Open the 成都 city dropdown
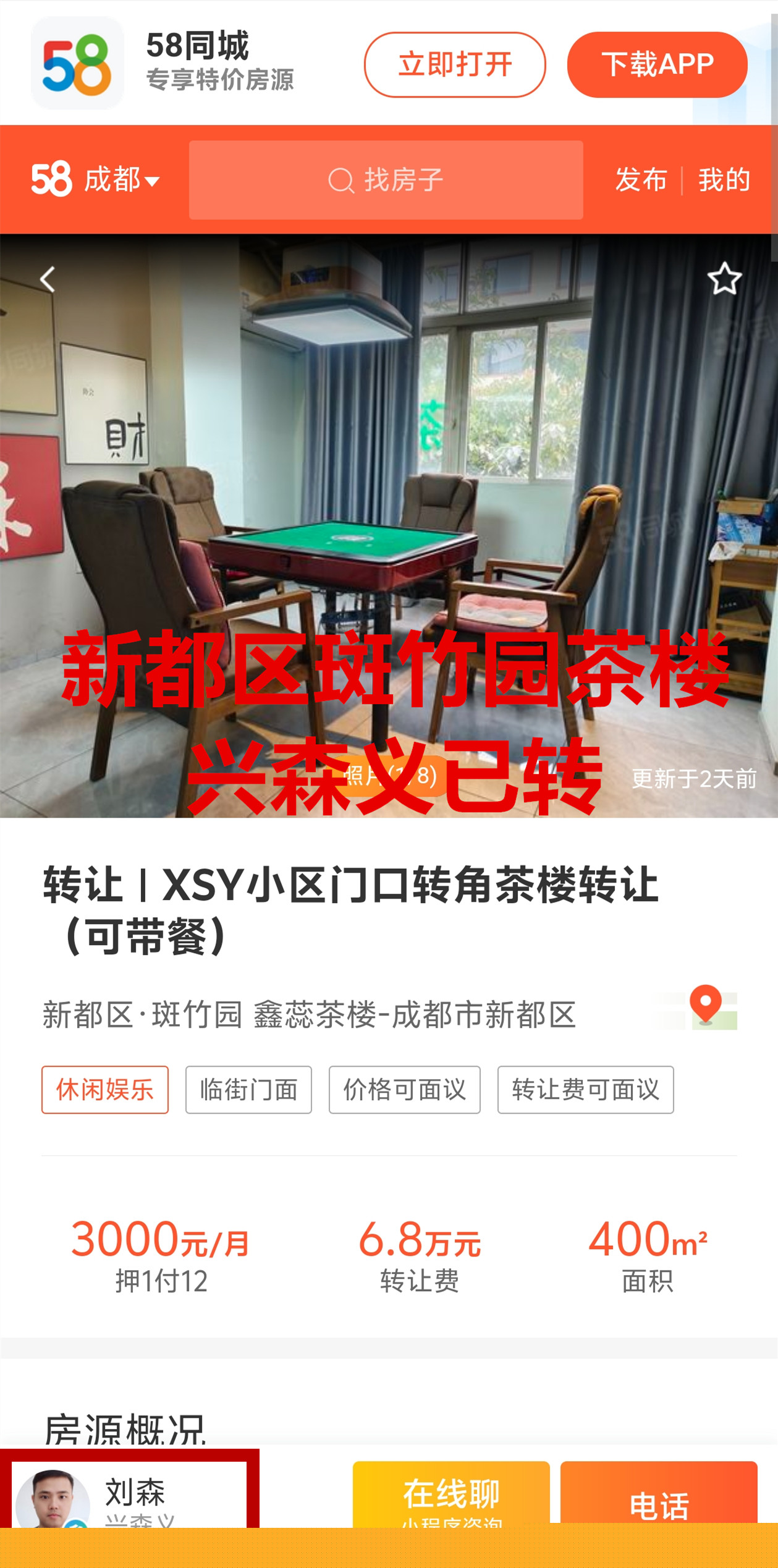Image resolution: width=778 pixels, height=1568 pixels. pyautogui.click(x=121, y=180)
